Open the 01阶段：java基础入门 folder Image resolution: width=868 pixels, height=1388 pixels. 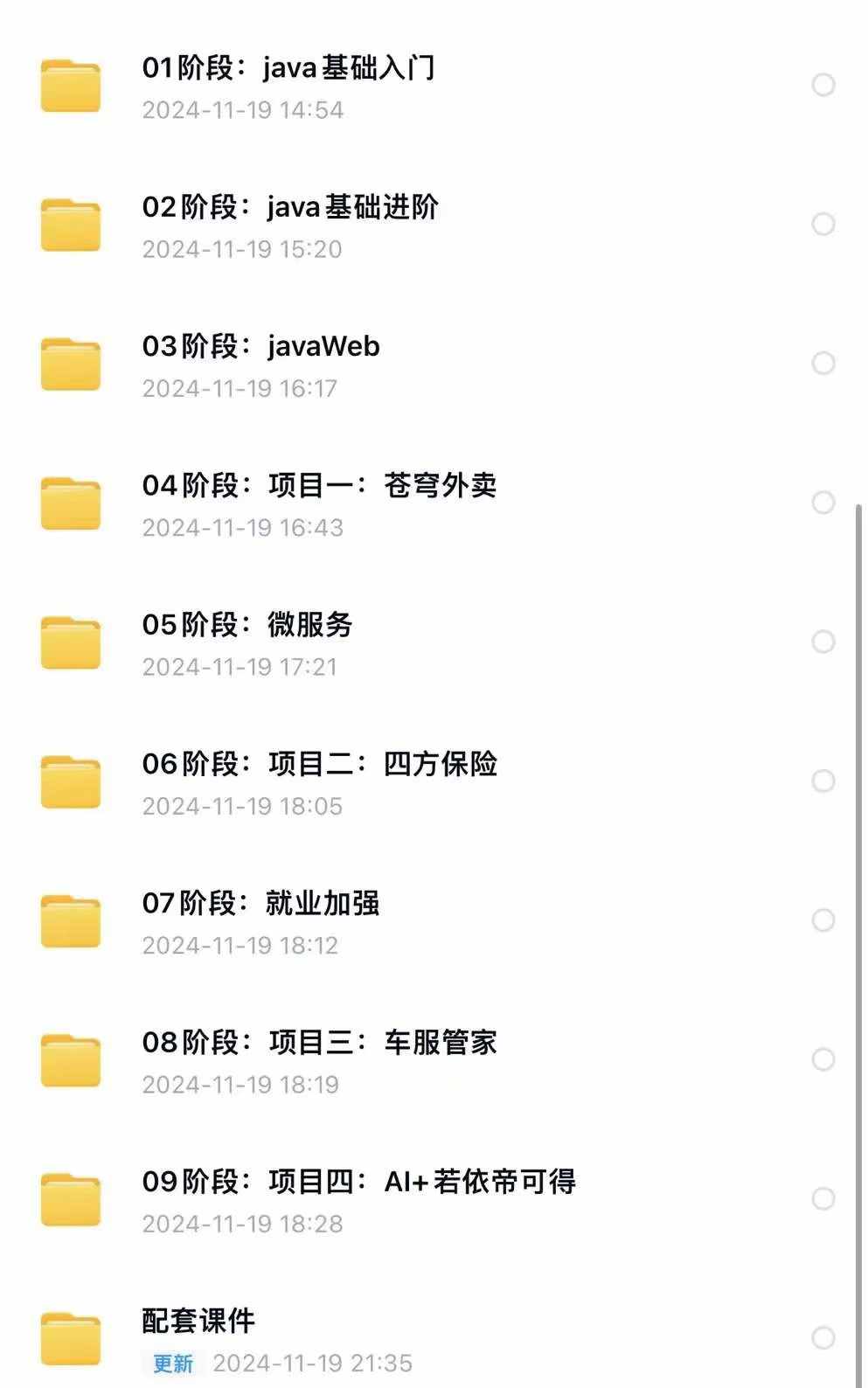tap(288, 68)
